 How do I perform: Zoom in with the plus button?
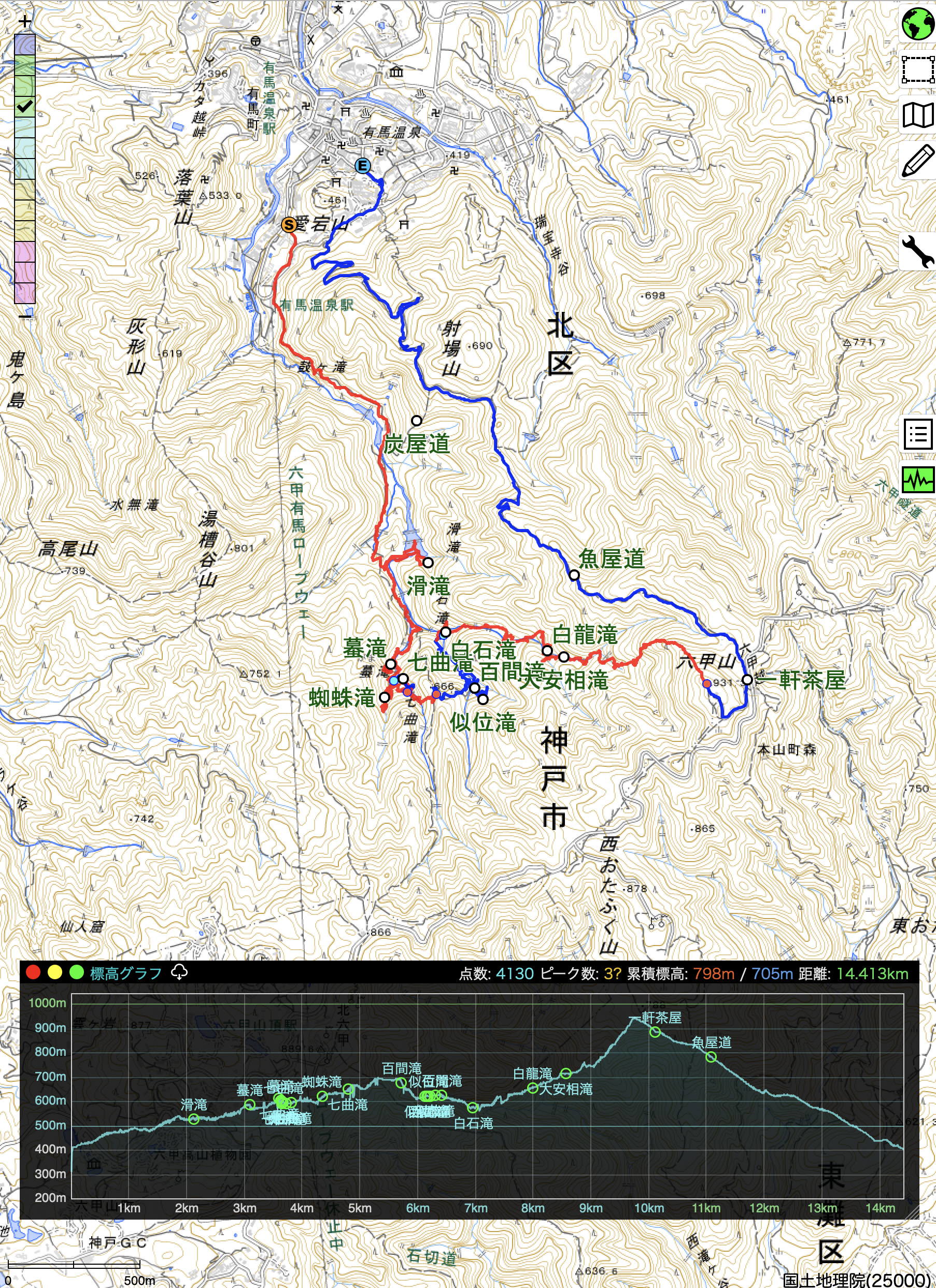point(24,22)
